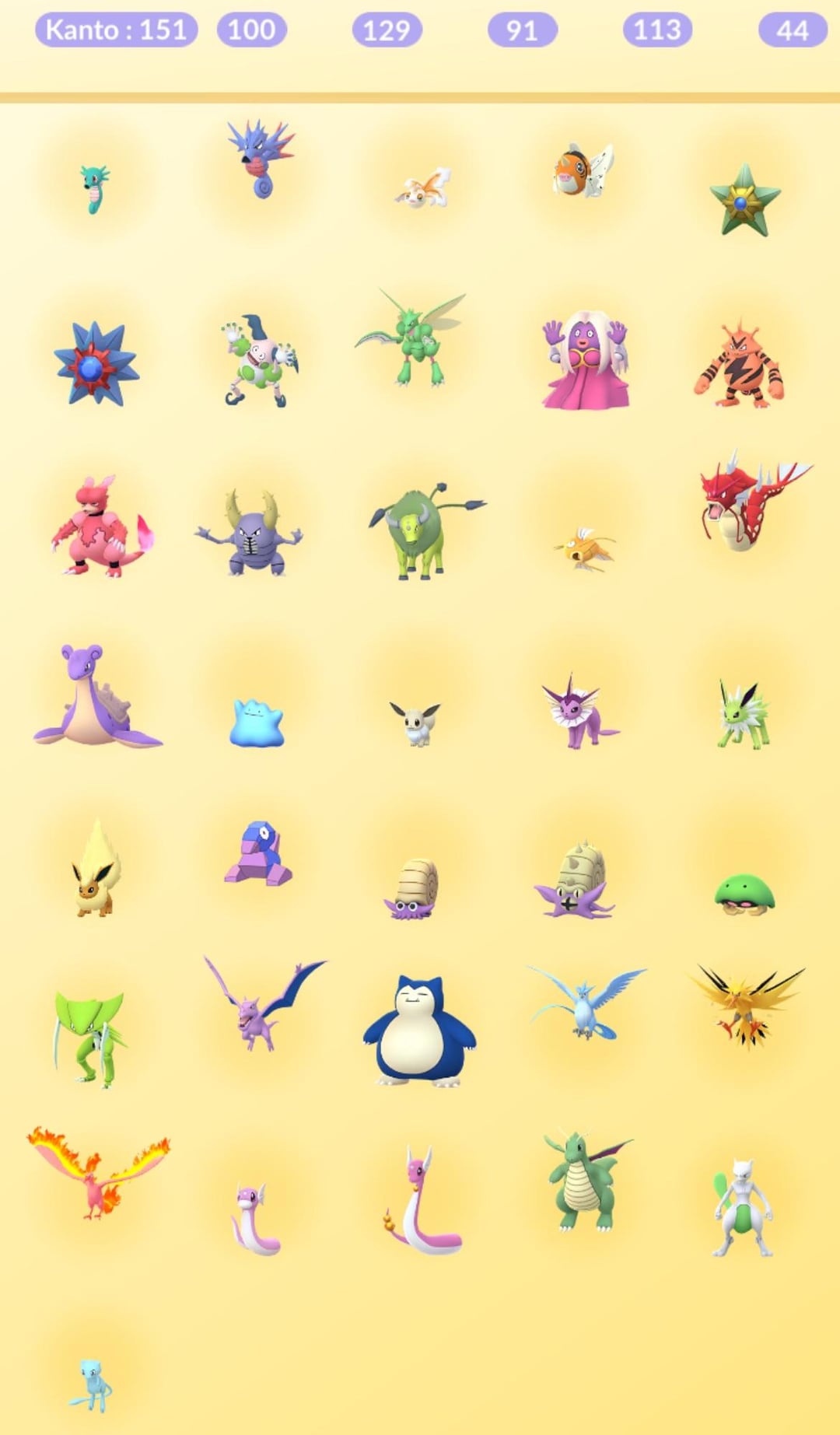Switch to the region chip showing 129
This screenshot has height=1435, width=840.
pos(387,30)
